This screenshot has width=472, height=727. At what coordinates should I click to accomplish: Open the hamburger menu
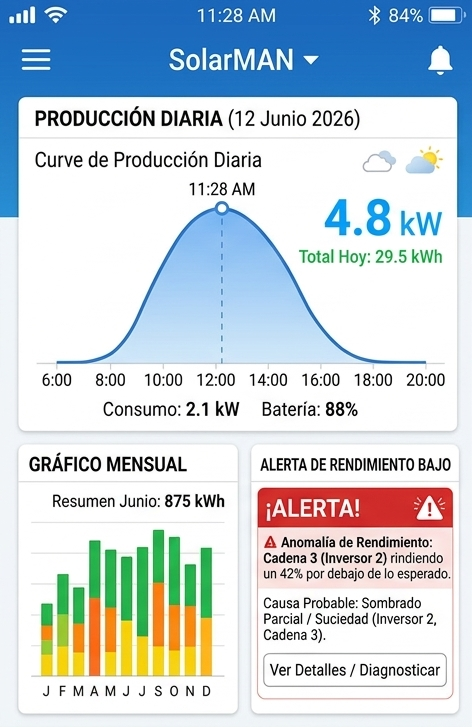click(x=36, y=60)
